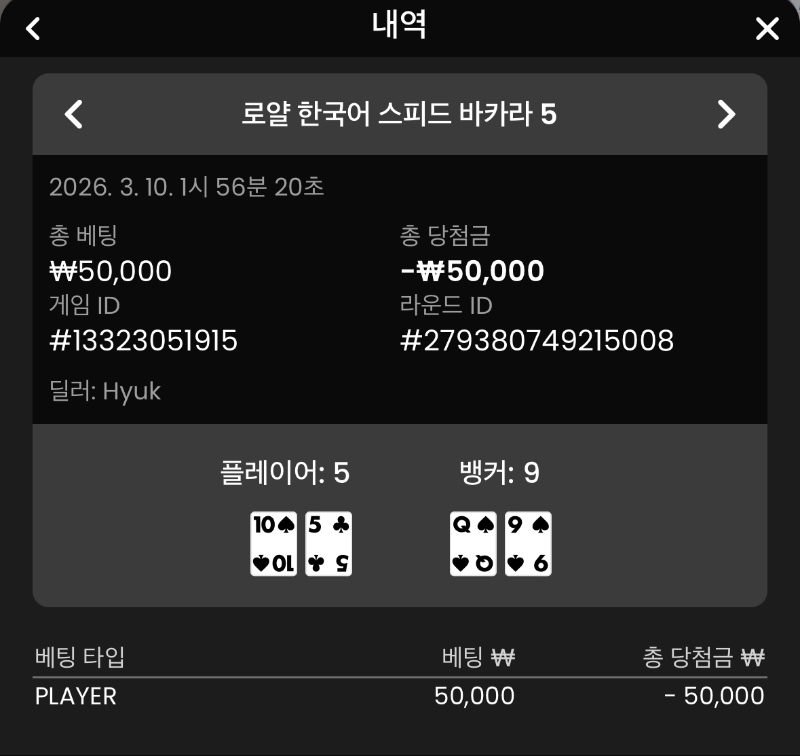Show the previous game round
Viewport: 800px width, 756px height.
[x=73, y=114]
